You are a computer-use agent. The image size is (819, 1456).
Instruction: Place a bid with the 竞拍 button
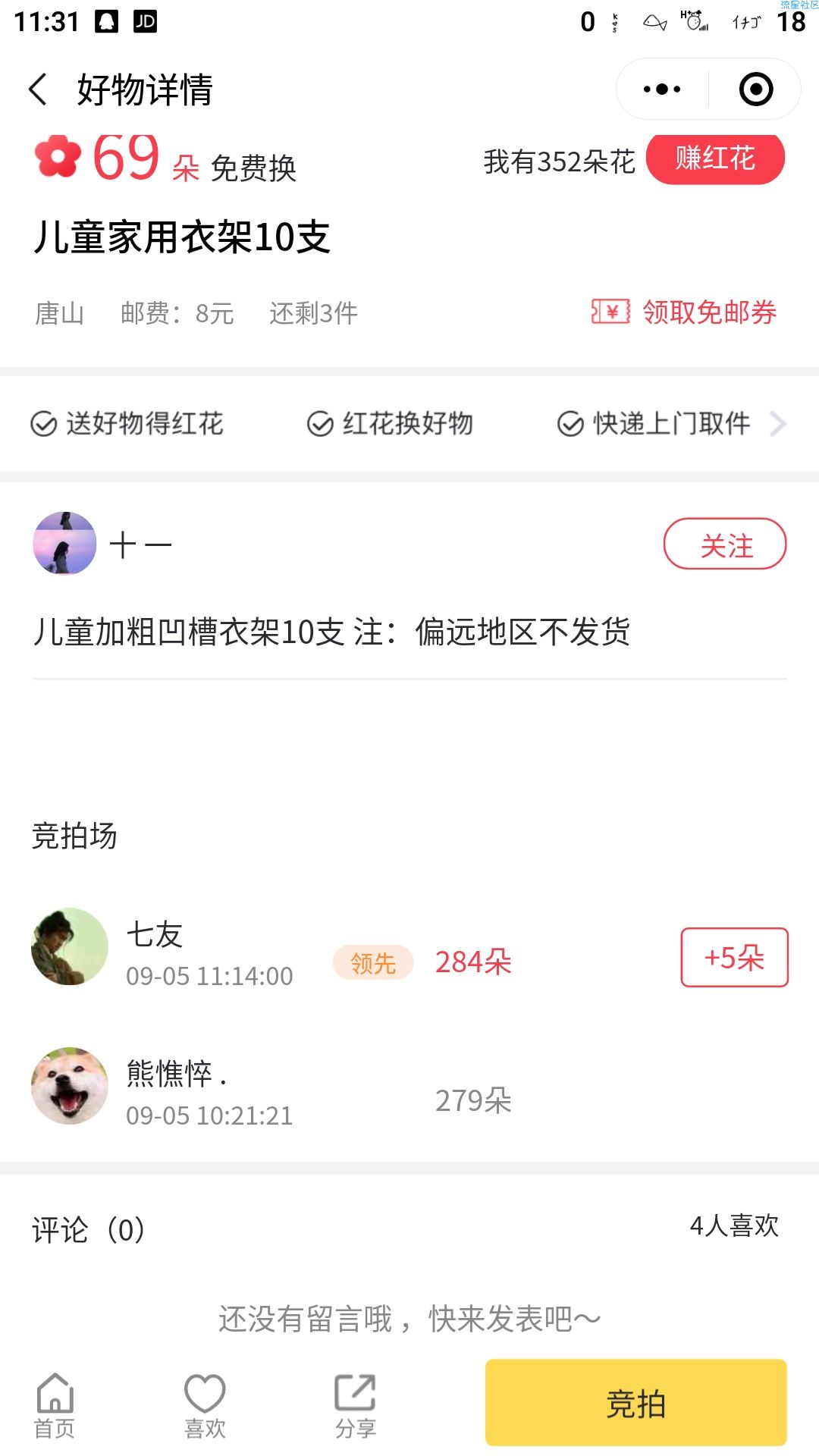635,1403
